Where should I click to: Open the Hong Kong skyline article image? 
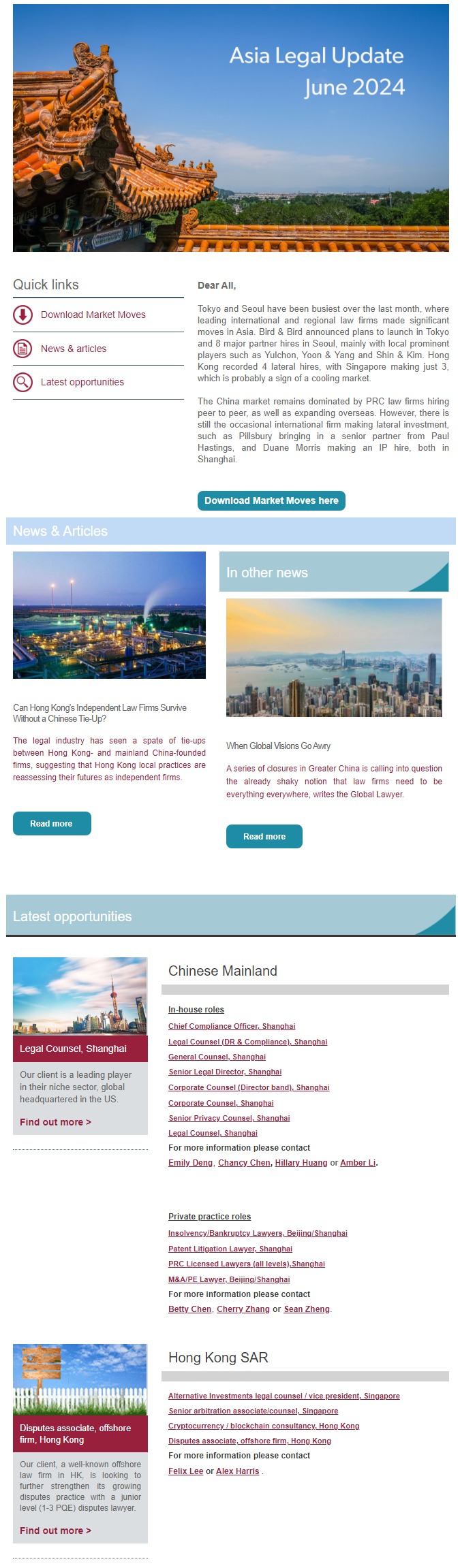tap(334, 657)
